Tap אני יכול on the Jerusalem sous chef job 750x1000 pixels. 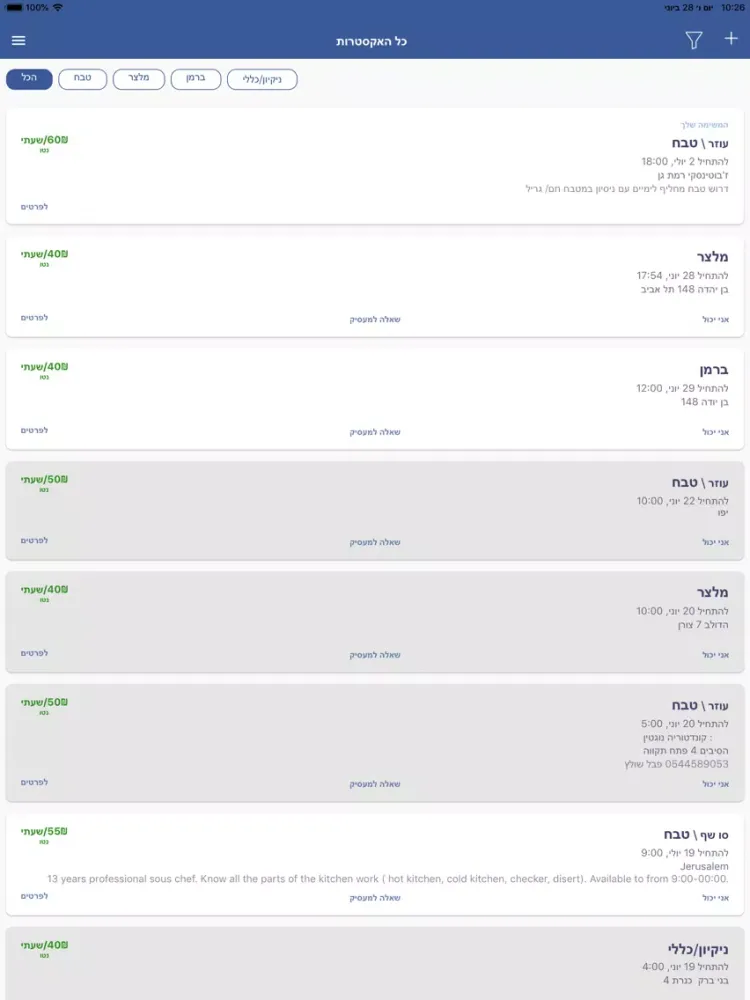click(x=715, y=898)
